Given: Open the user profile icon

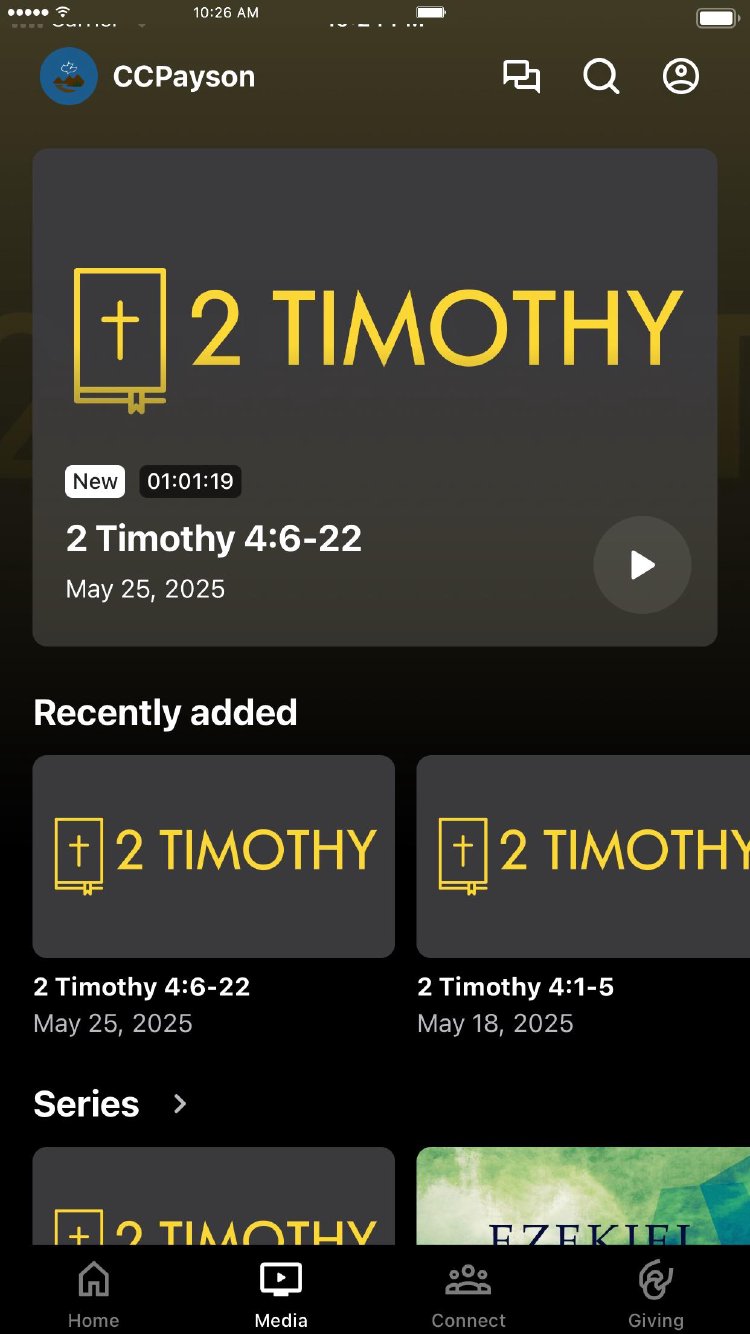Looking at the screenshot, I should [681, 77].
